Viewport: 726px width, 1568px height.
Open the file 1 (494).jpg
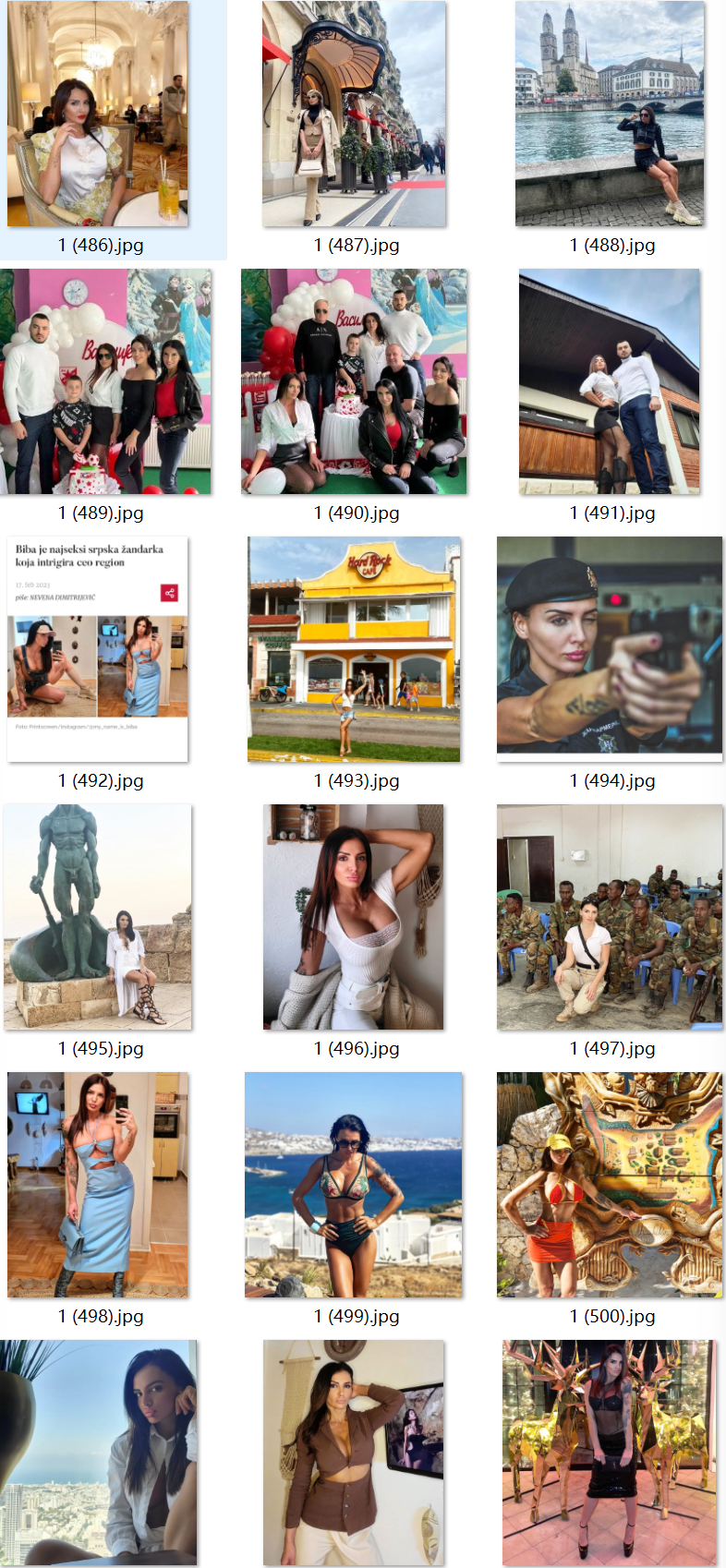(x=610, y=649)
